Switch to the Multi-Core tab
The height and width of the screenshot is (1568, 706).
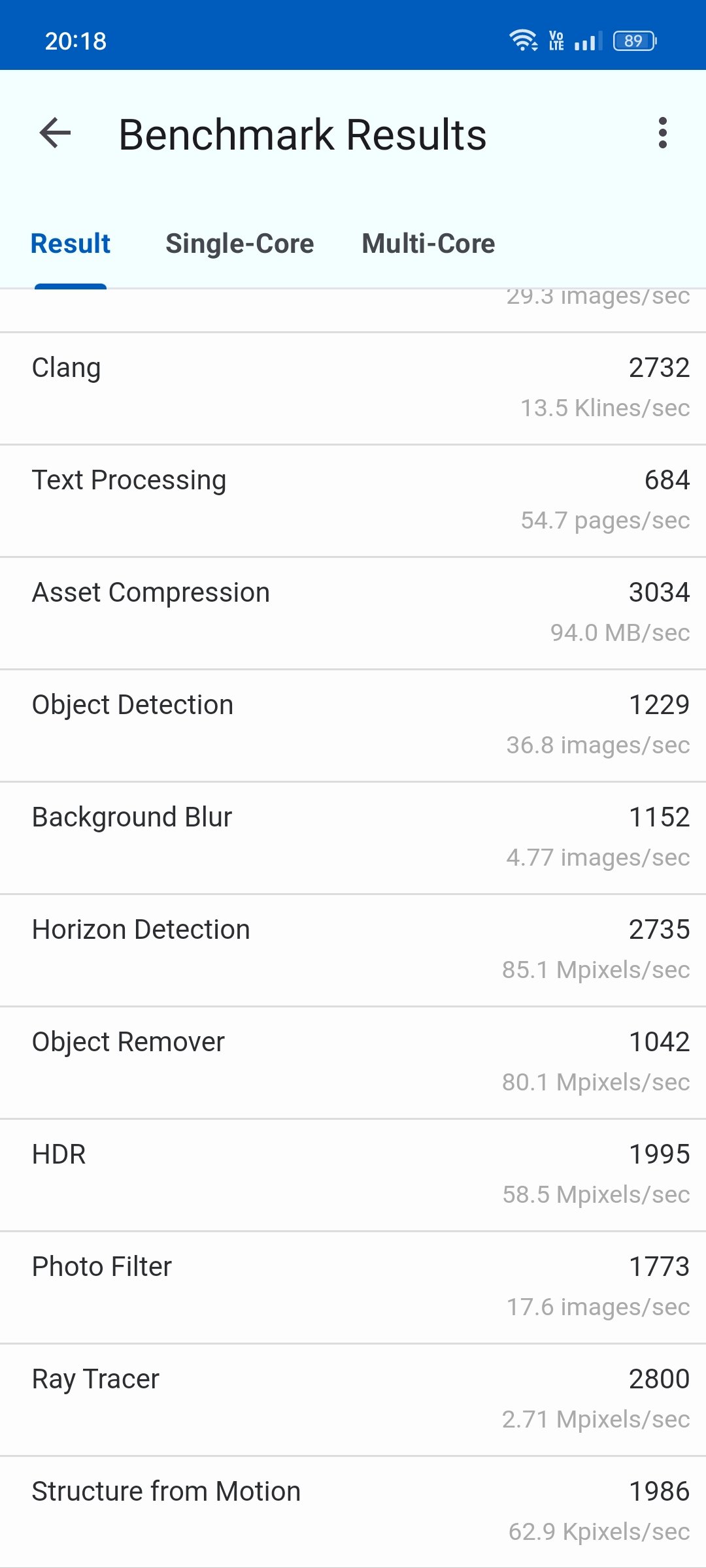point(429,244)
